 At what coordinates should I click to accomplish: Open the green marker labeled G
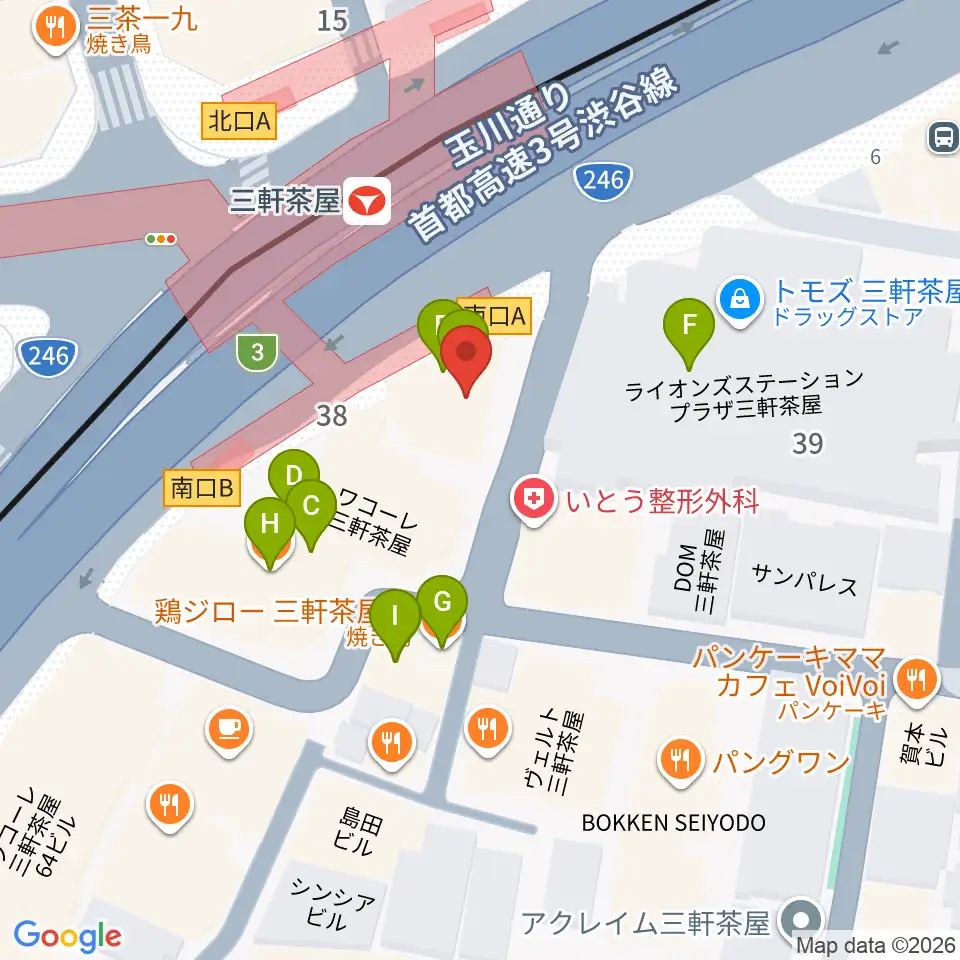442,612
